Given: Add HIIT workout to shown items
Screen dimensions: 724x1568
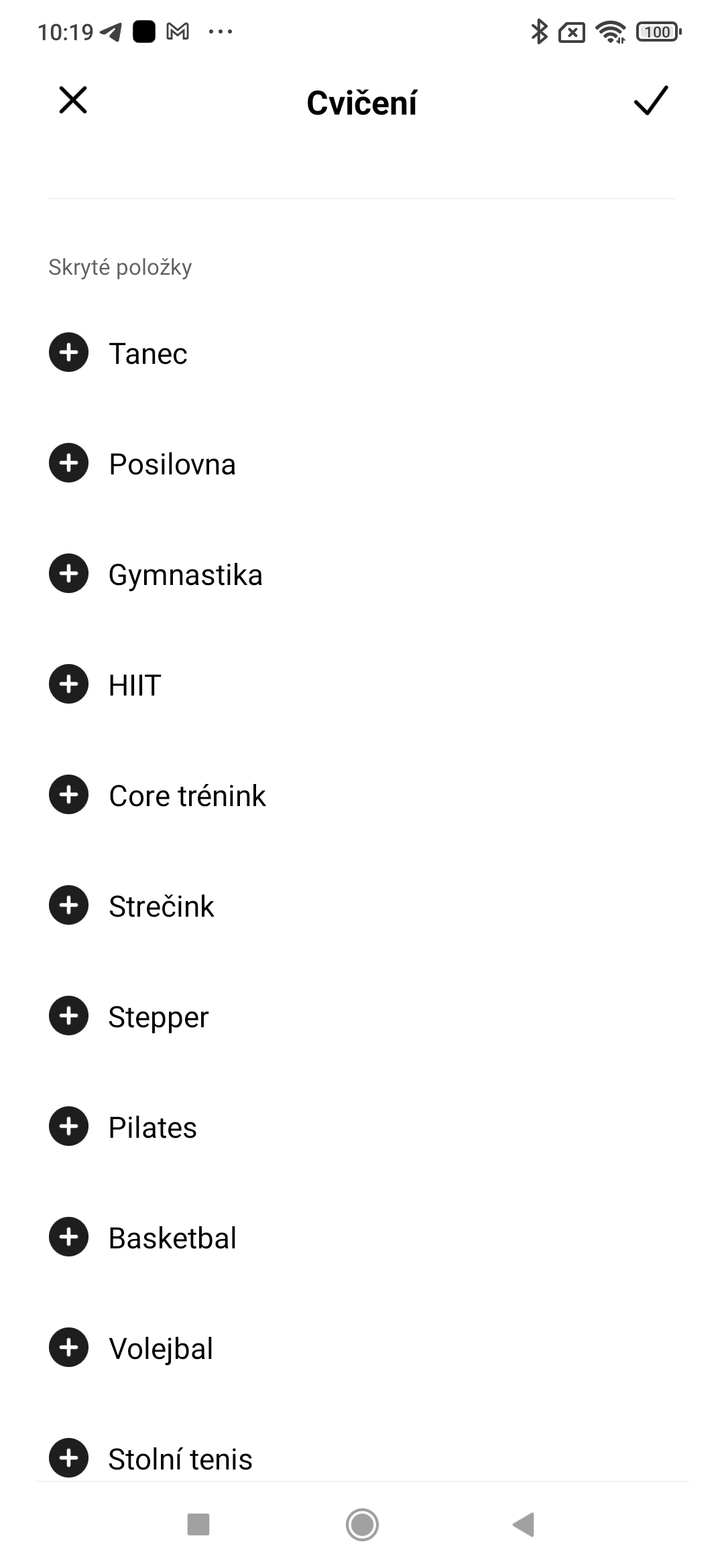Looking at the screenshot, I should tap(68, 684).
